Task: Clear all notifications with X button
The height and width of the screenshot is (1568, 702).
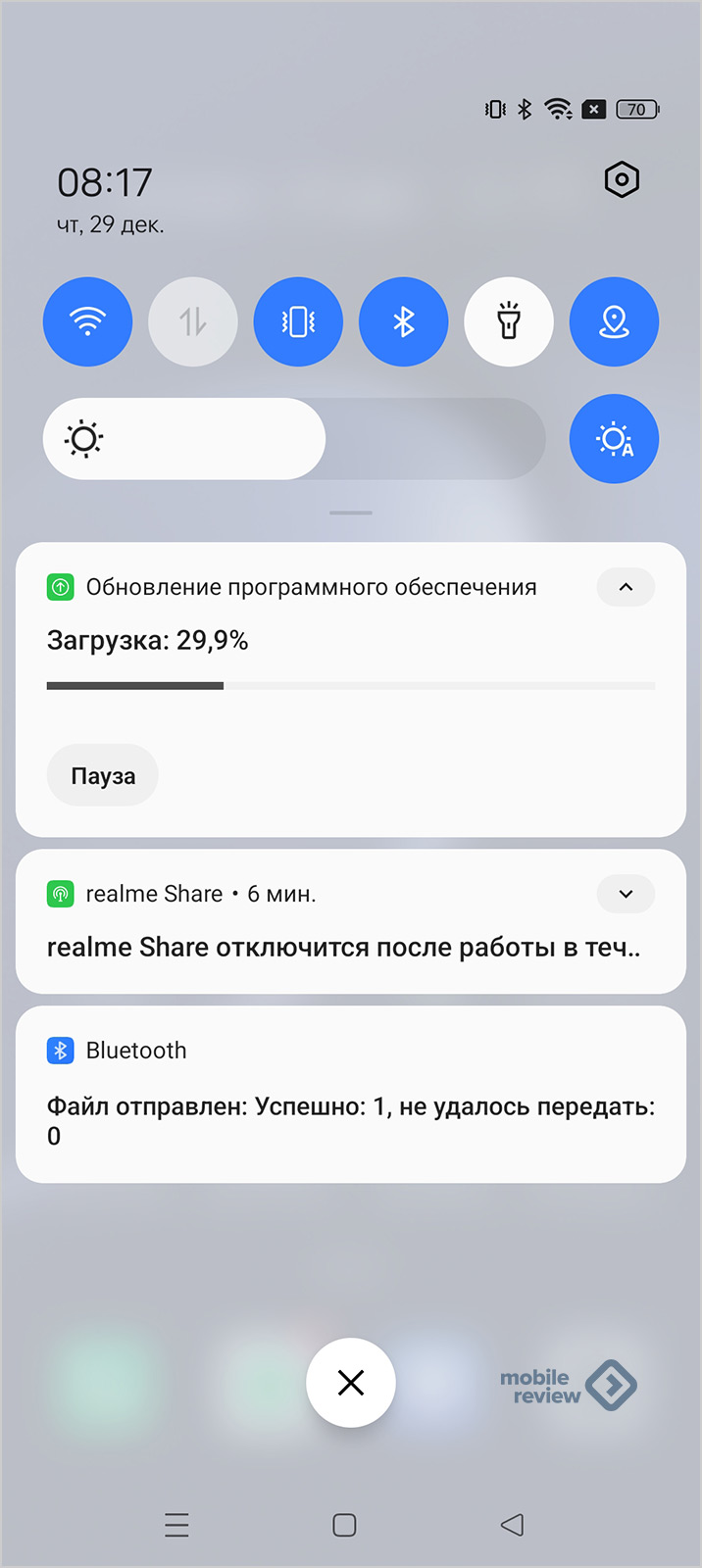Action: pos(351,1383)
